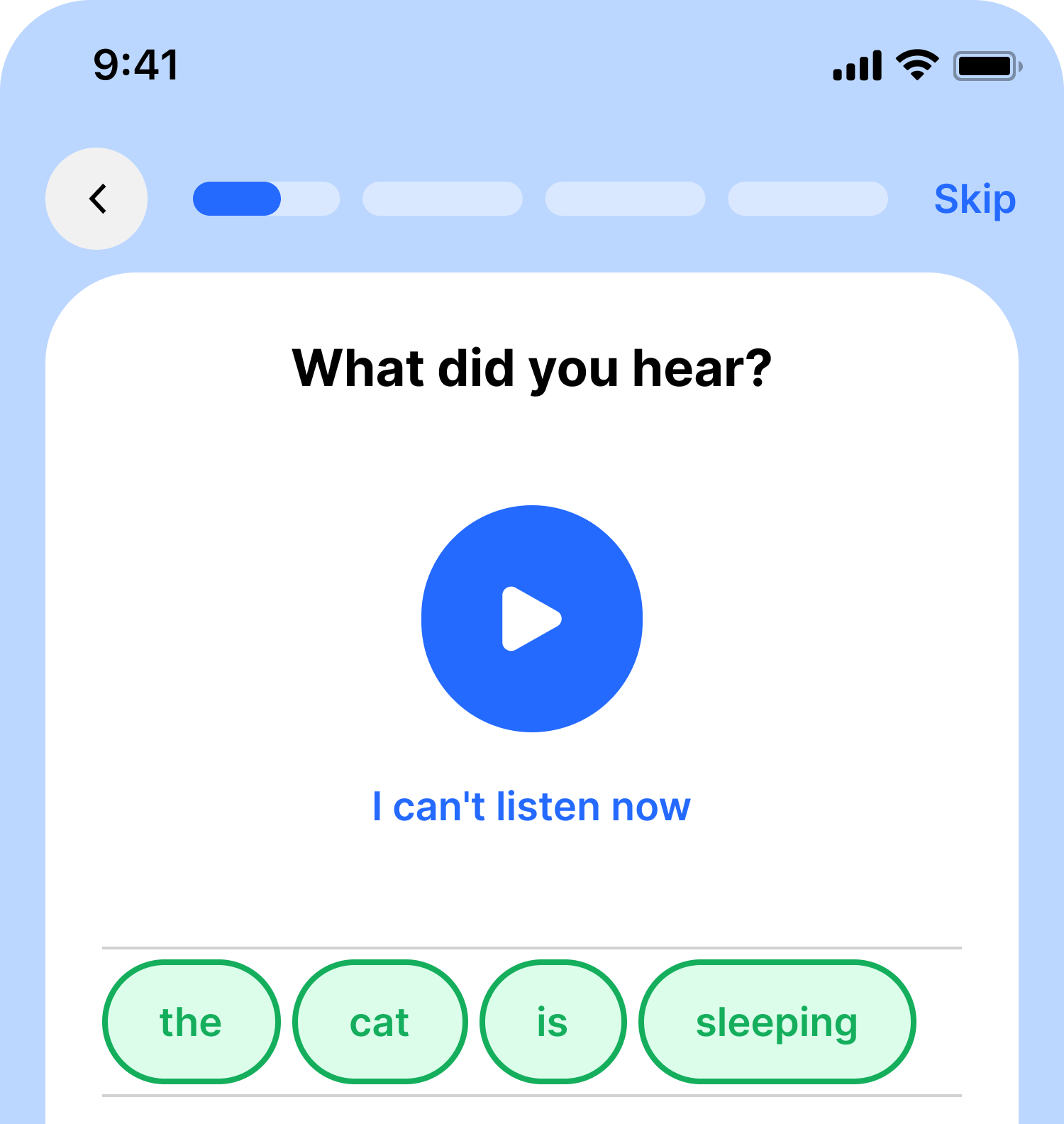Tap the "cat" word chip
The height and width of the screenshot is (1124, 1064).
pos(379,1022)
